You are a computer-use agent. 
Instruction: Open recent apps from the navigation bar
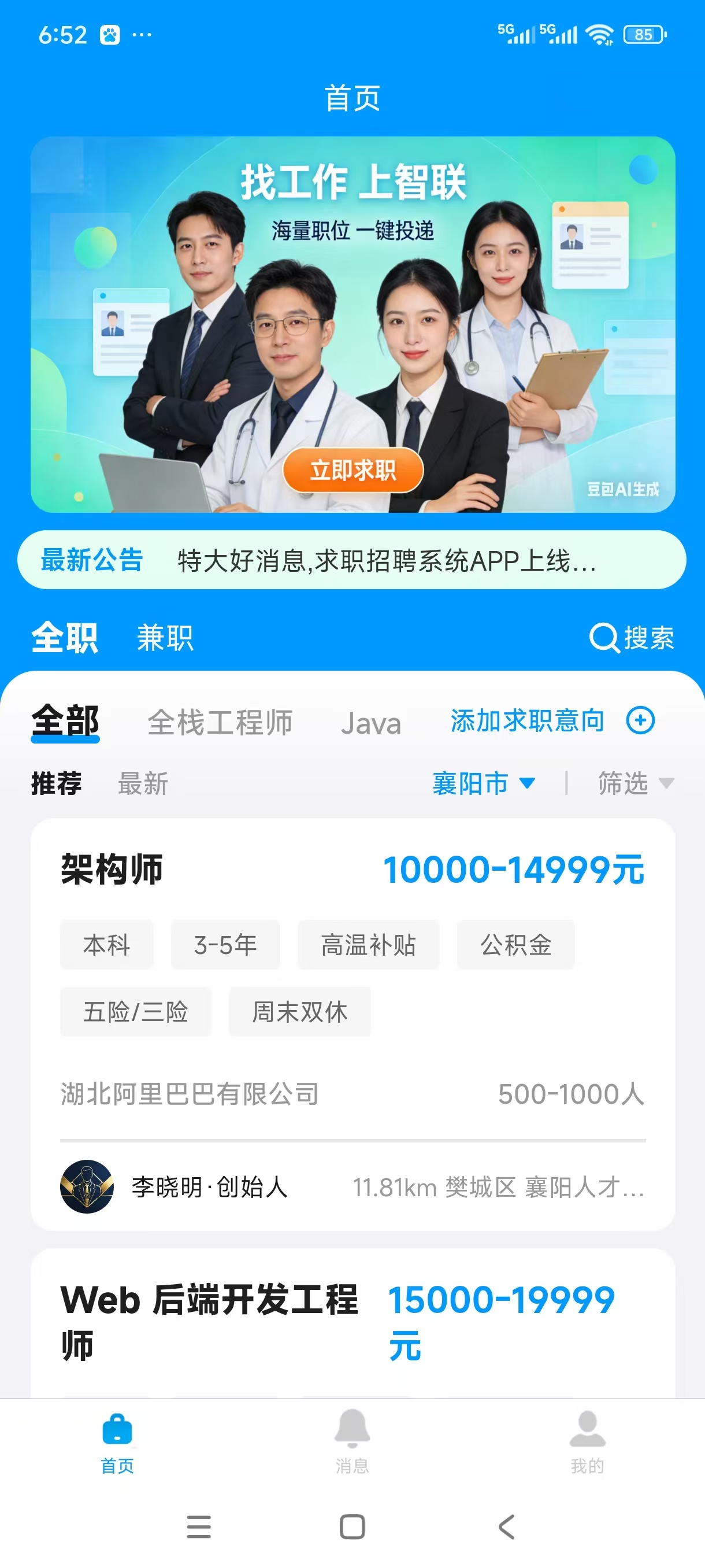[199, 1526]
